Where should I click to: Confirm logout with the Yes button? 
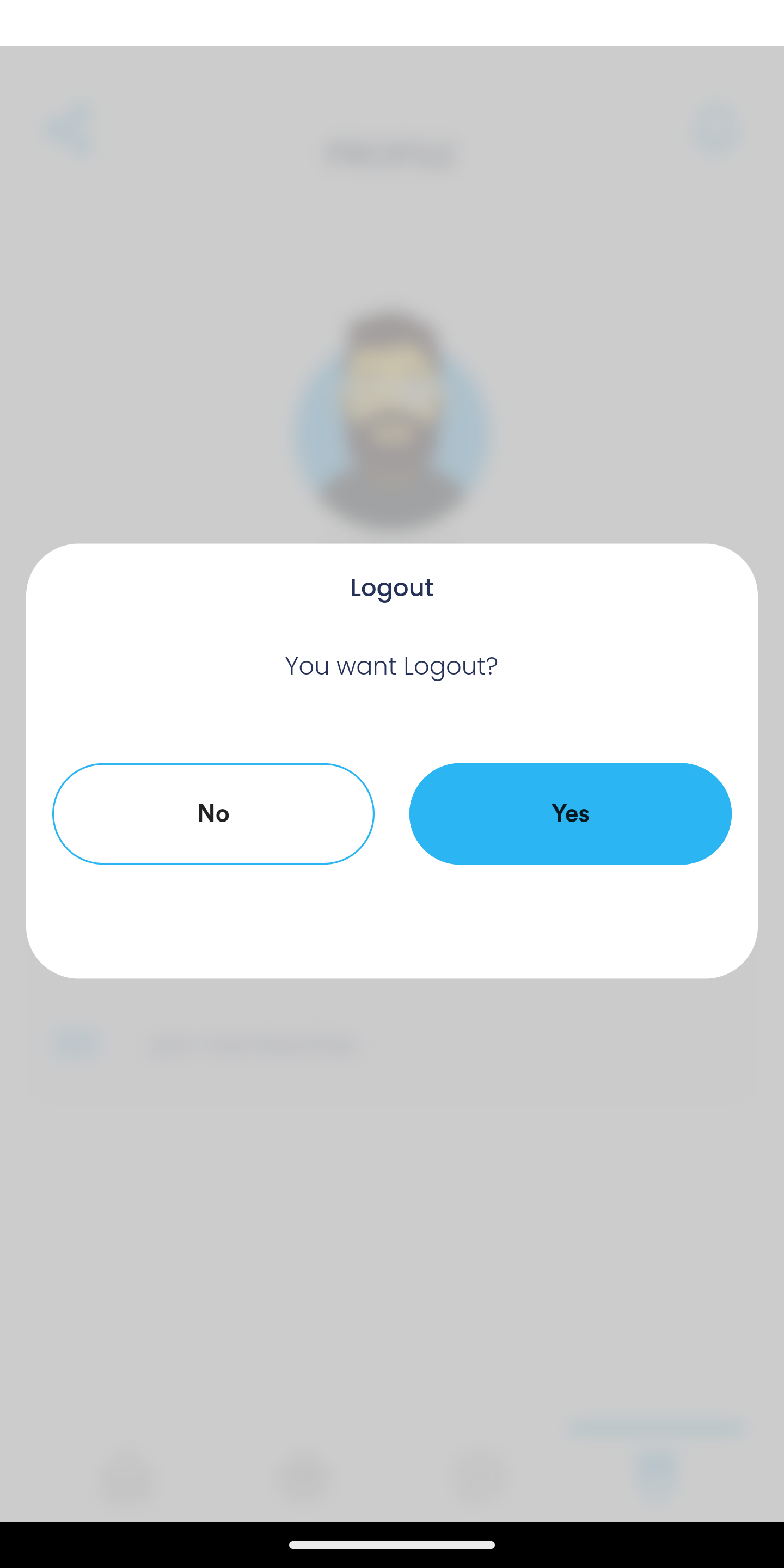coord(571,813)
